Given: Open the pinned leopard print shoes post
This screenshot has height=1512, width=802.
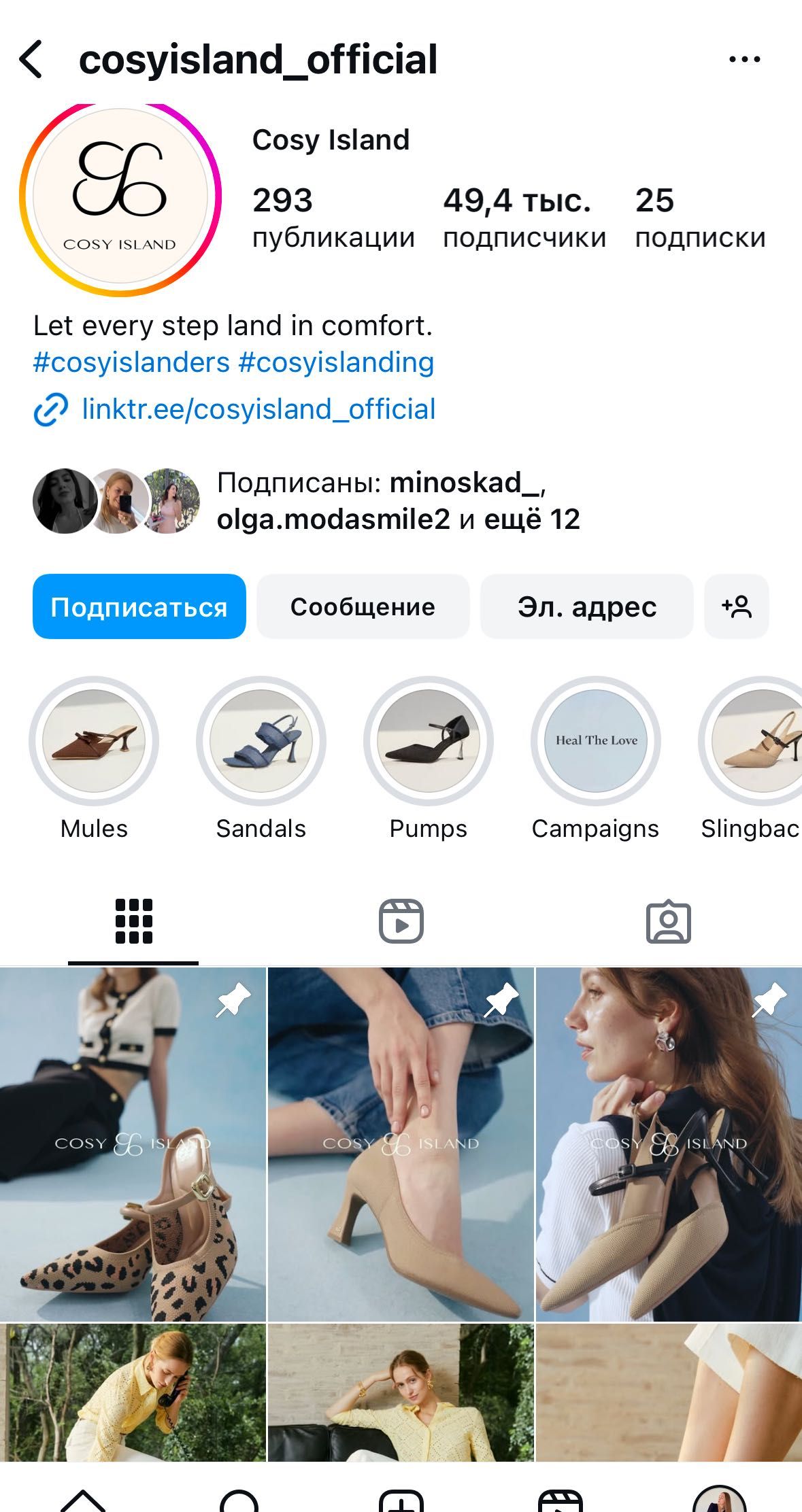Looking at the screenshot, I should 133,1144.
